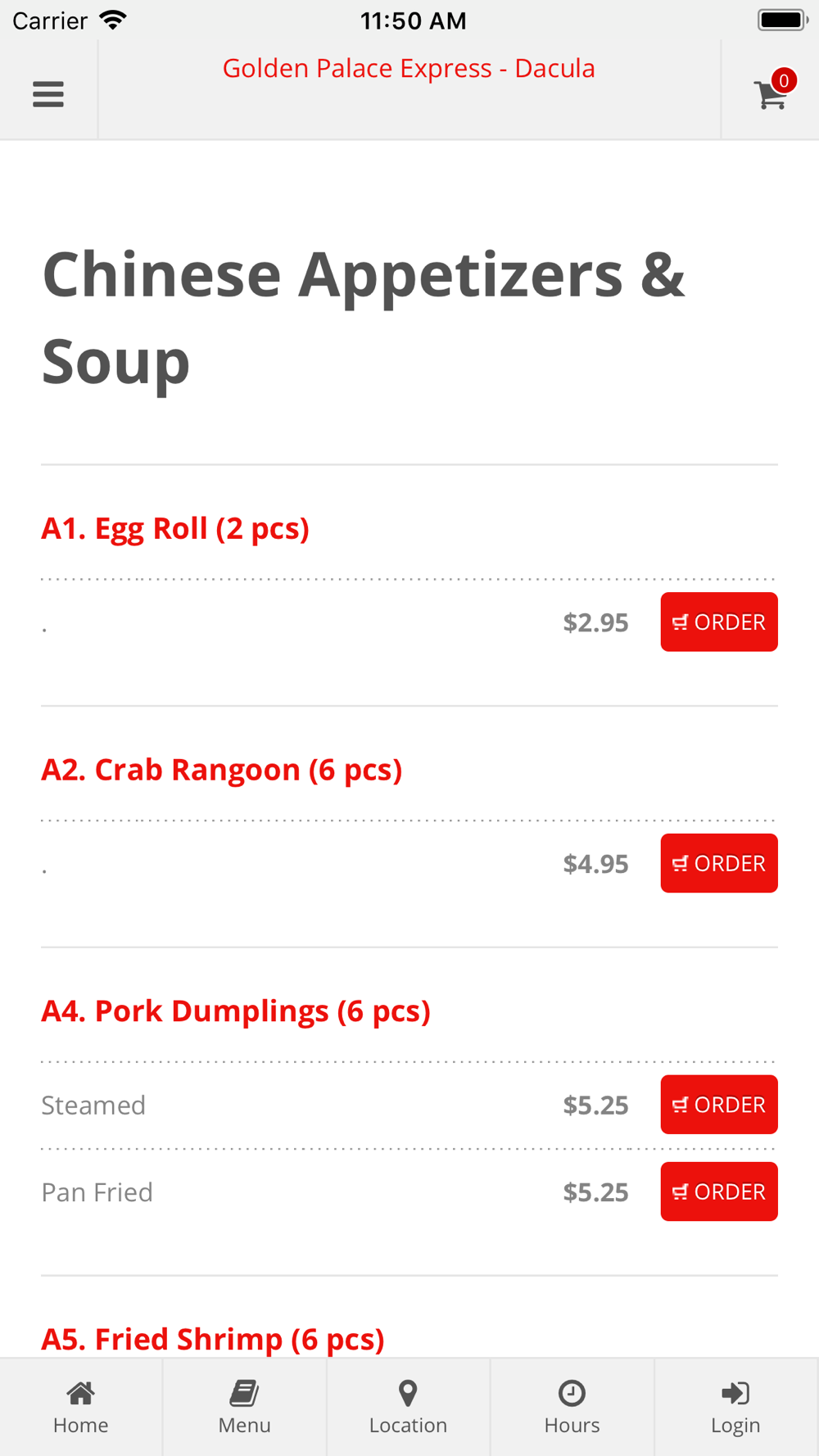
Task: View the Hours tab
Action: [572, 1407]
